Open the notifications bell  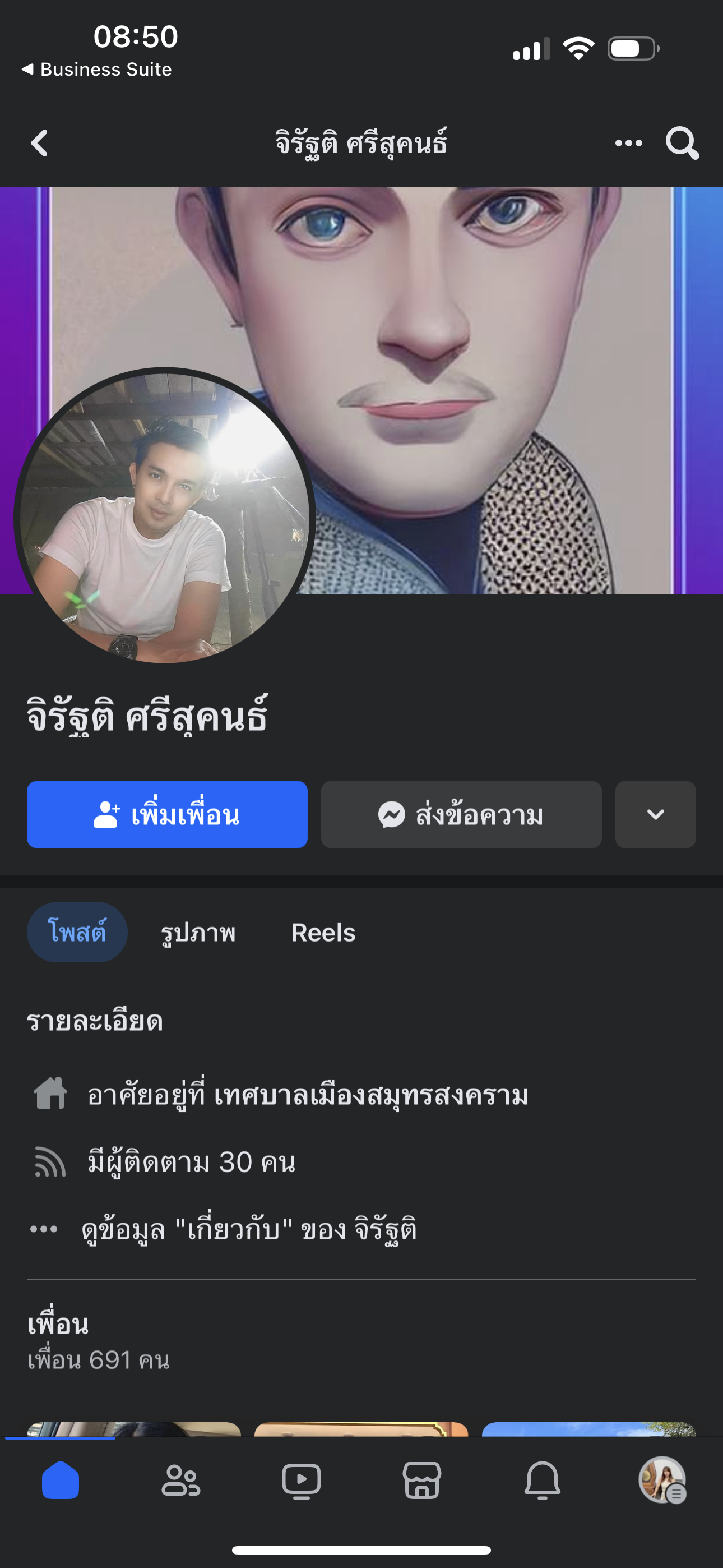point(543,1481)
